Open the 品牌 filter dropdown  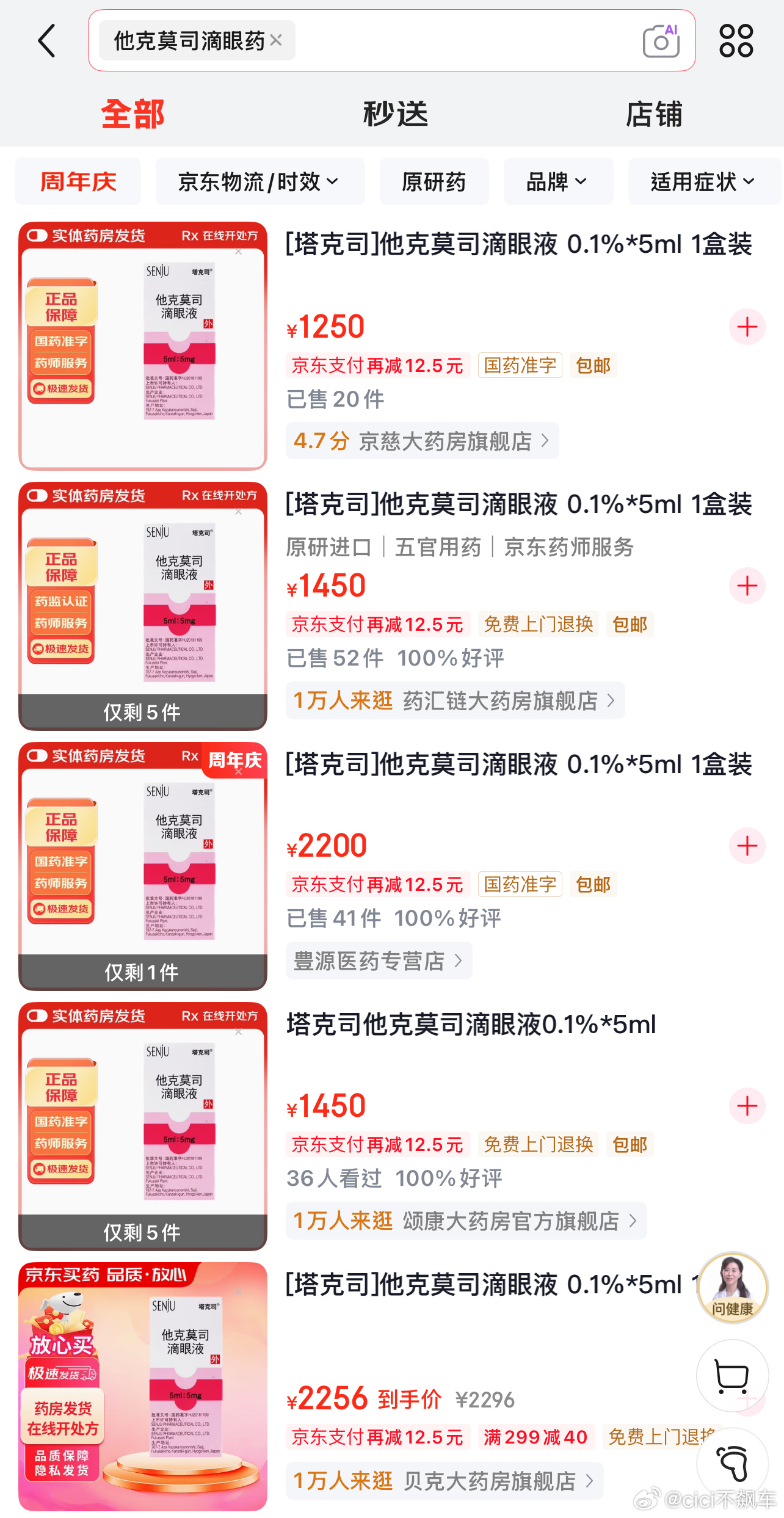tap(557, 181)
